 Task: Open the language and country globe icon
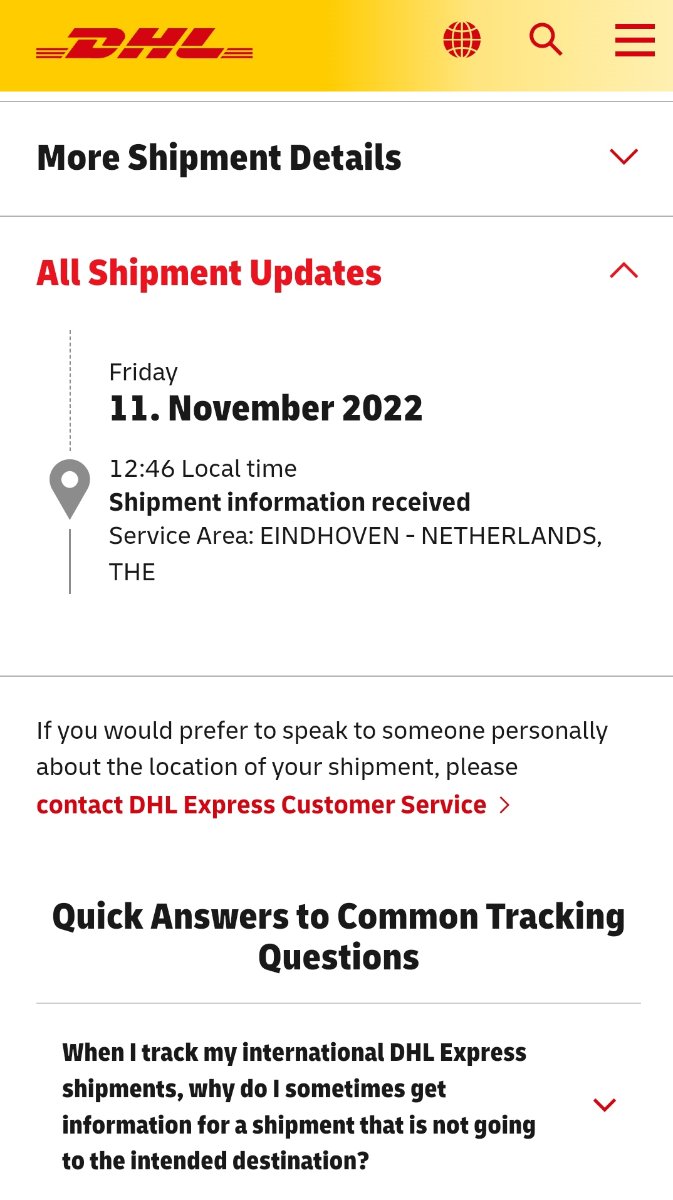tap(462, 40)
